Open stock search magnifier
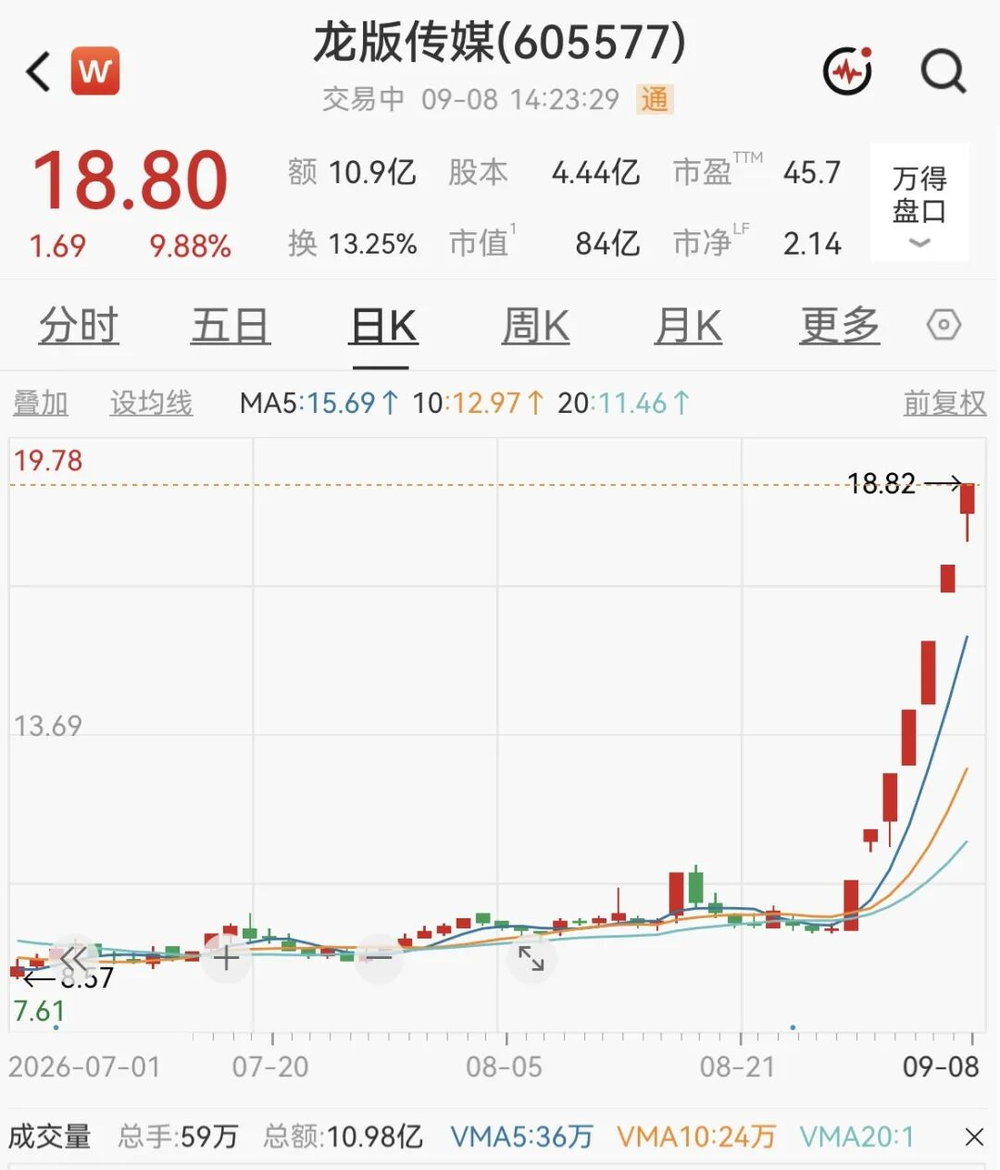1000x1170 pixels. point(943,72)
